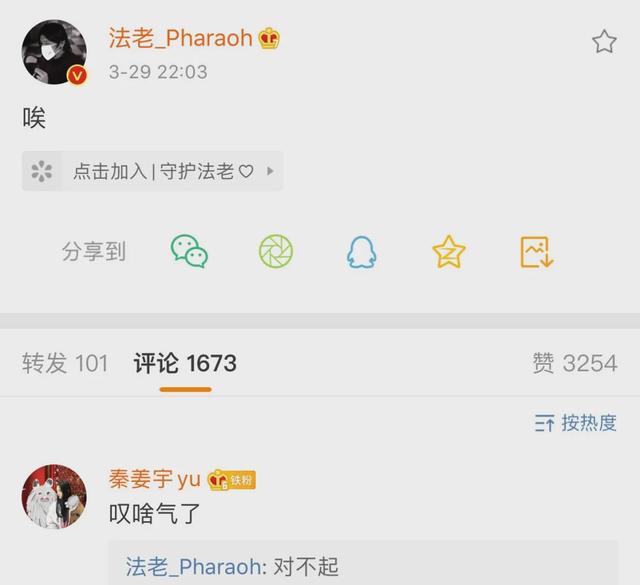Image resolution: width=640 pixels, height=585 pixels.
Task: Save the post as an image
Action: [x=536, y=251]
